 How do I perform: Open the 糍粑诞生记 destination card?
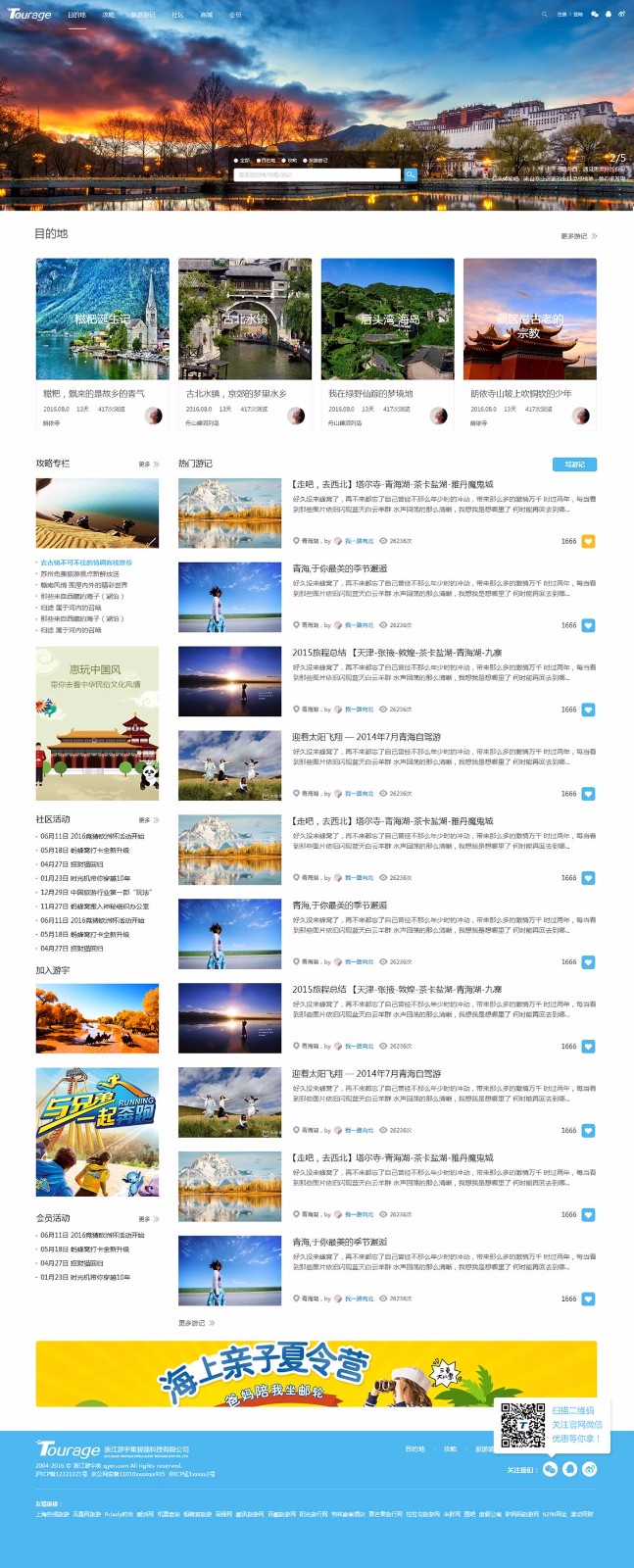click(102, 319)
